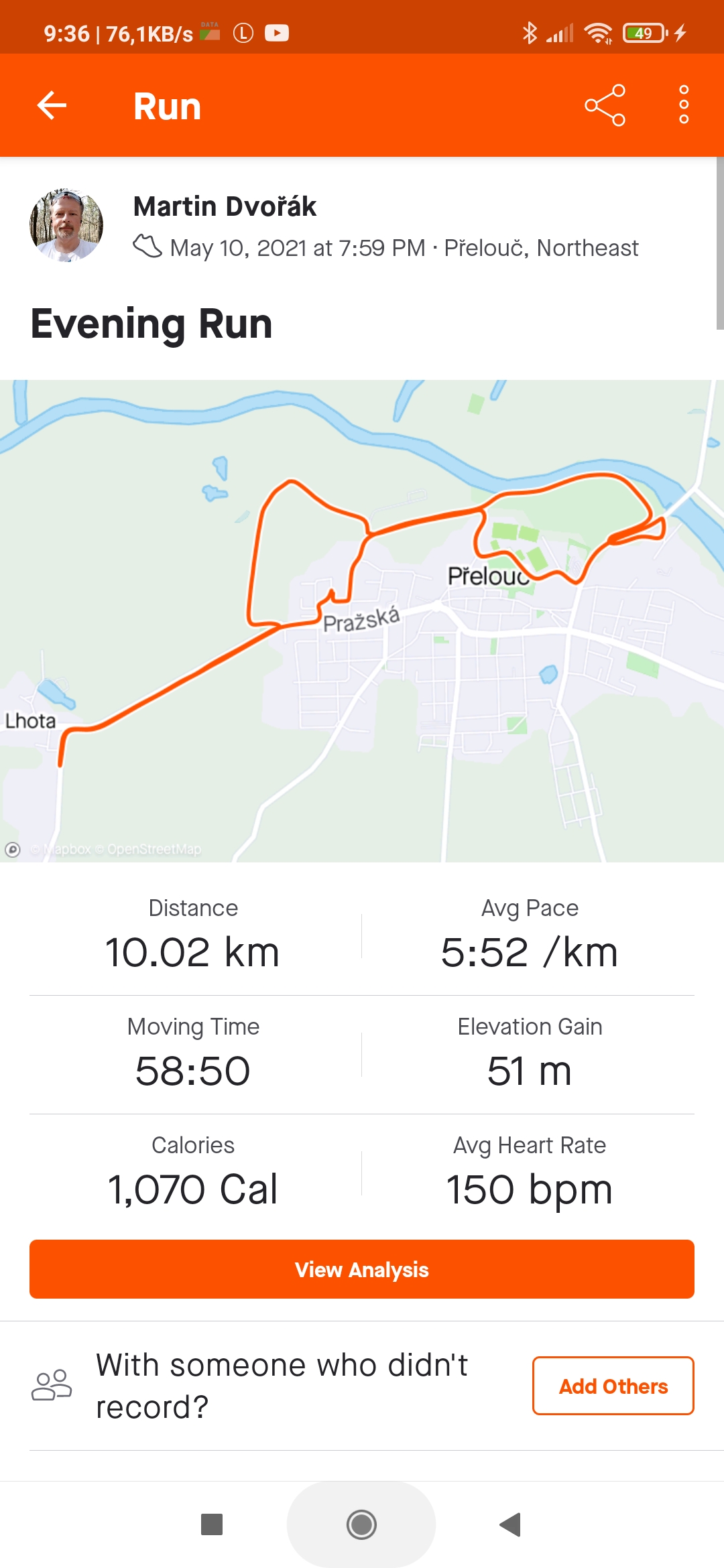Tap Add Others button
This screenshot has width=724, height=1568.
pos(613,1386)
